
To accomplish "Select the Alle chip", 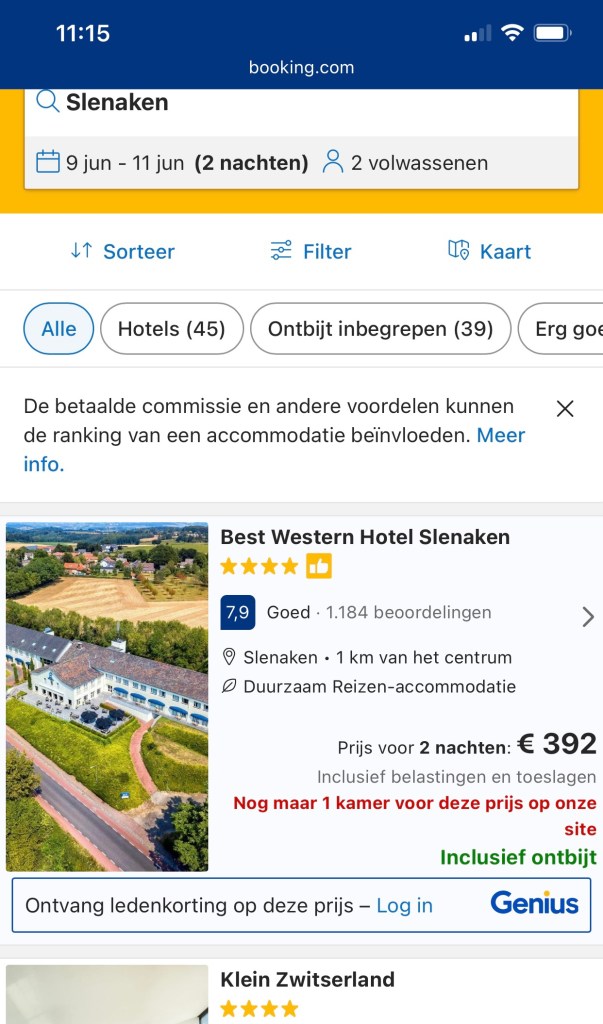I will click(59, 329).
